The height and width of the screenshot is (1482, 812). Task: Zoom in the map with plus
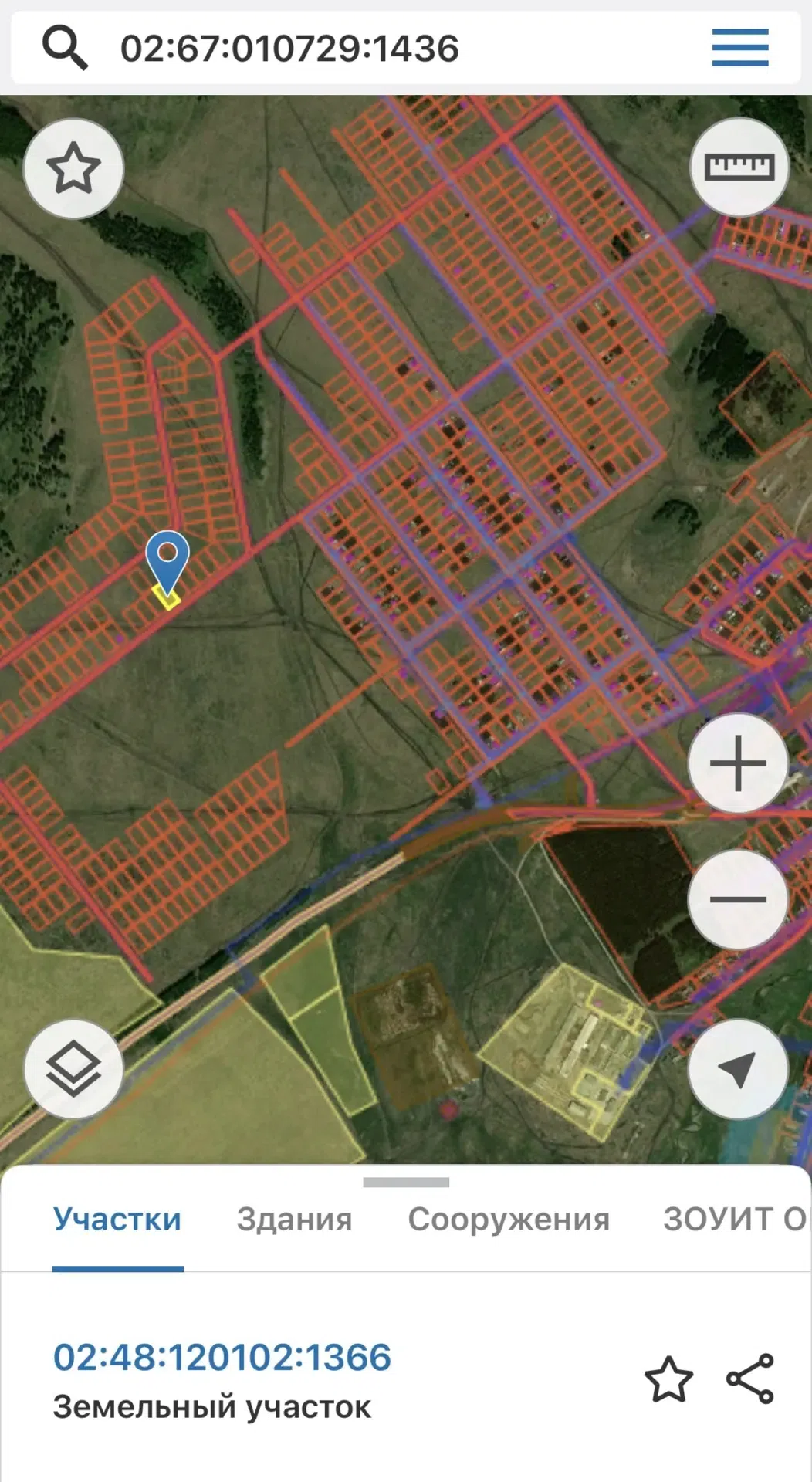pyautogui.click(x=738, y=763)
